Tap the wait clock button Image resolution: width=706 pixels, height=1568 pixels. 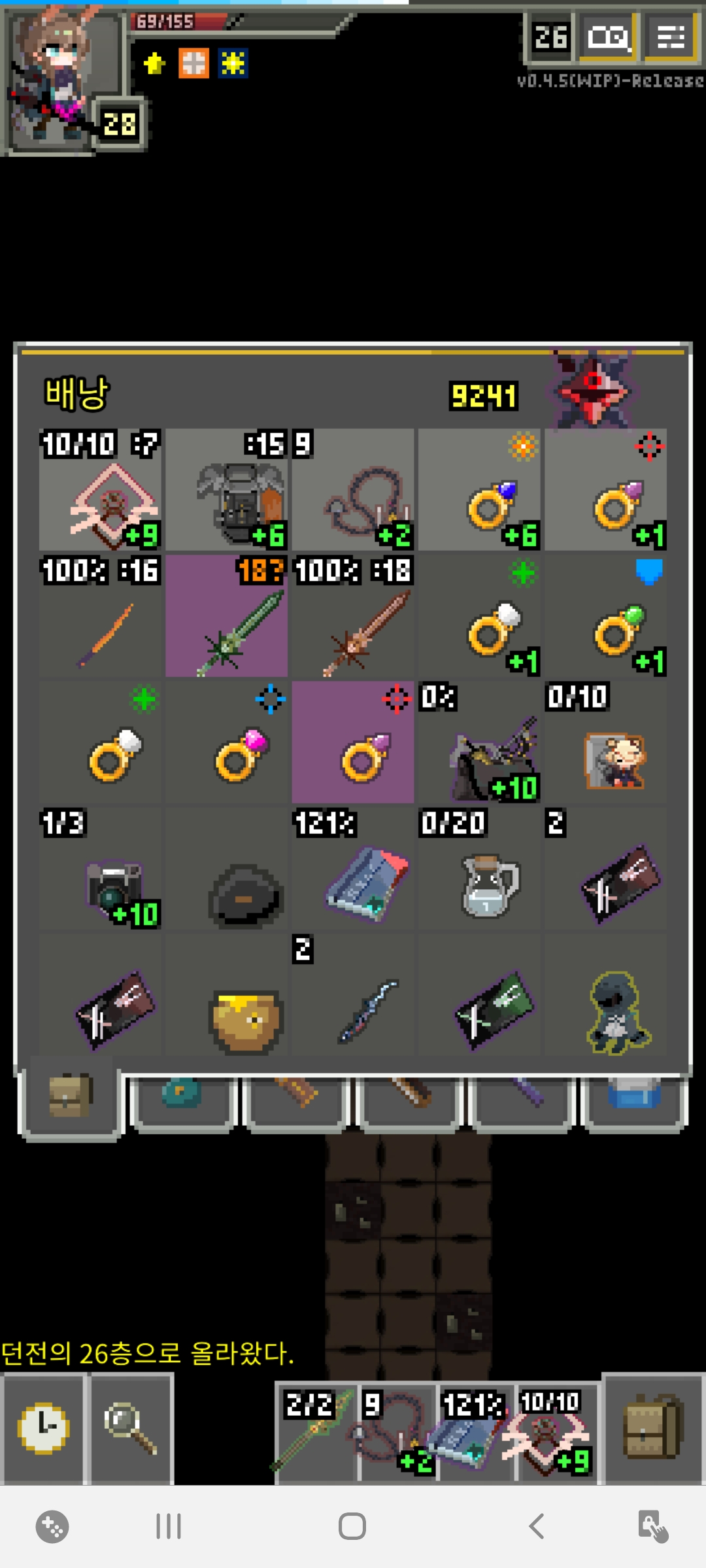[x=43, y=1428]
